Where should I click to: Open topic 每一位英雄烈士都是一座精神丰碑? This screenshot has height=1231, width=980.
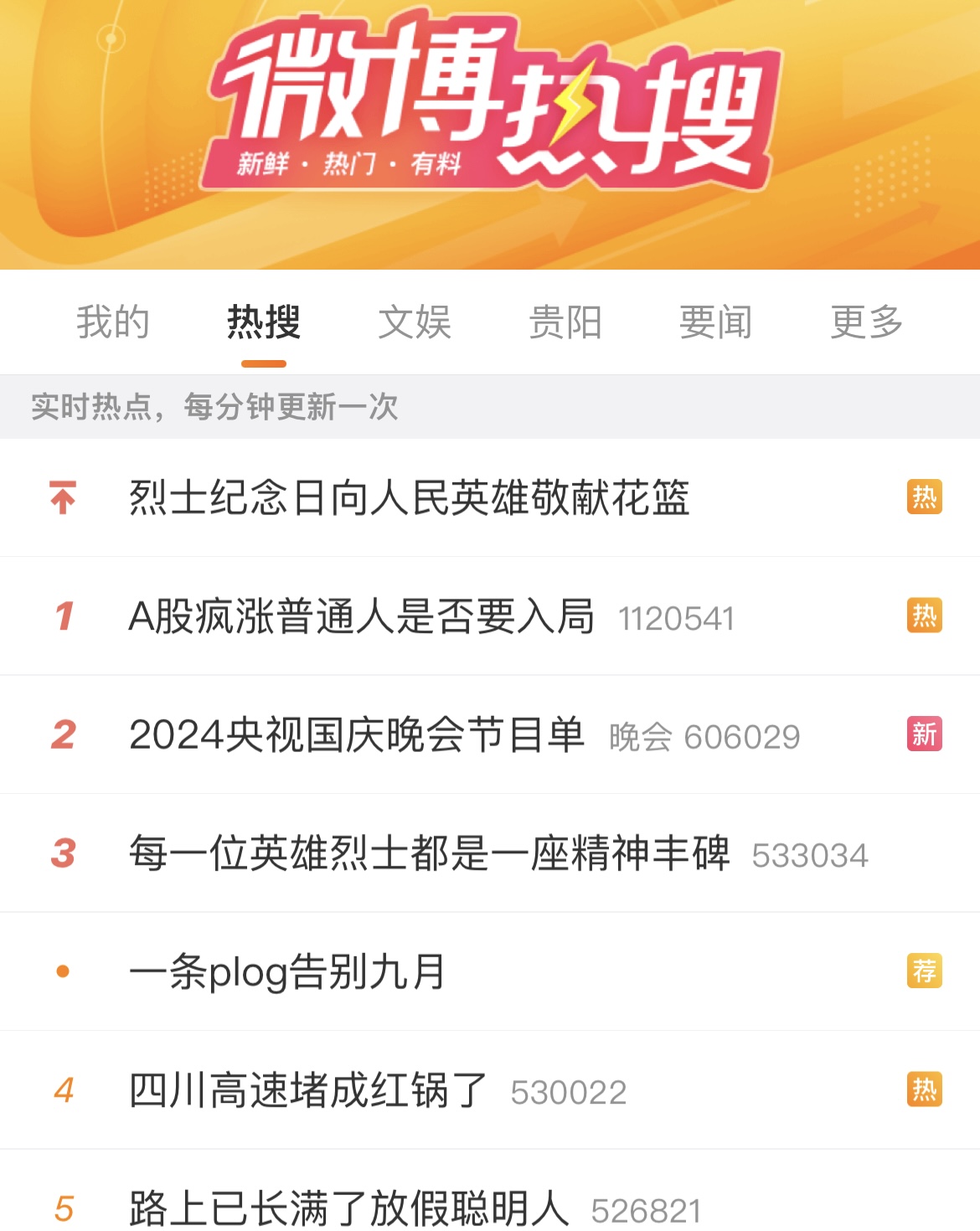429,854
